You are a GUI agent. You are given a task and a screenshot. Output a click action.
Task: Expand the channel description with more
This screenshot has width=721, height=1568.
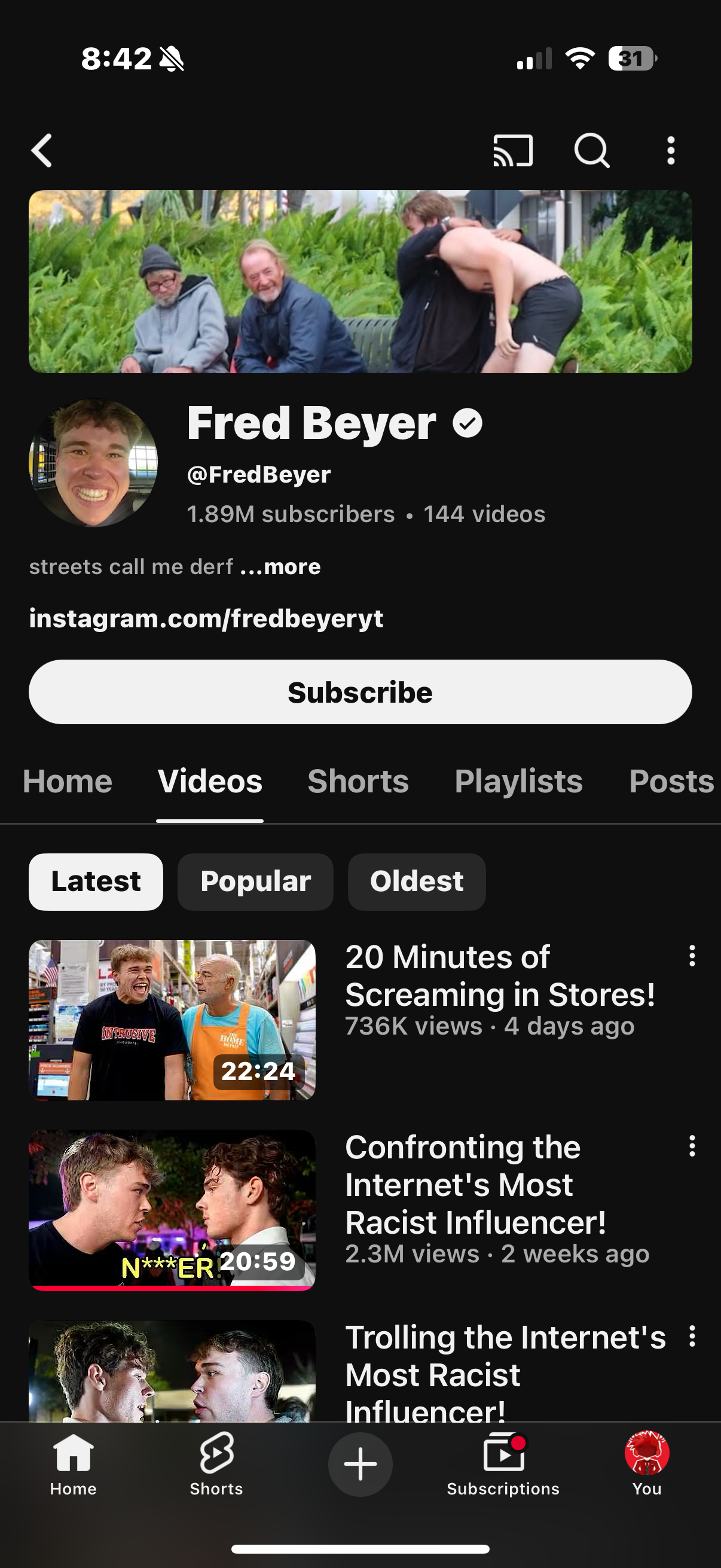[280, 567]
